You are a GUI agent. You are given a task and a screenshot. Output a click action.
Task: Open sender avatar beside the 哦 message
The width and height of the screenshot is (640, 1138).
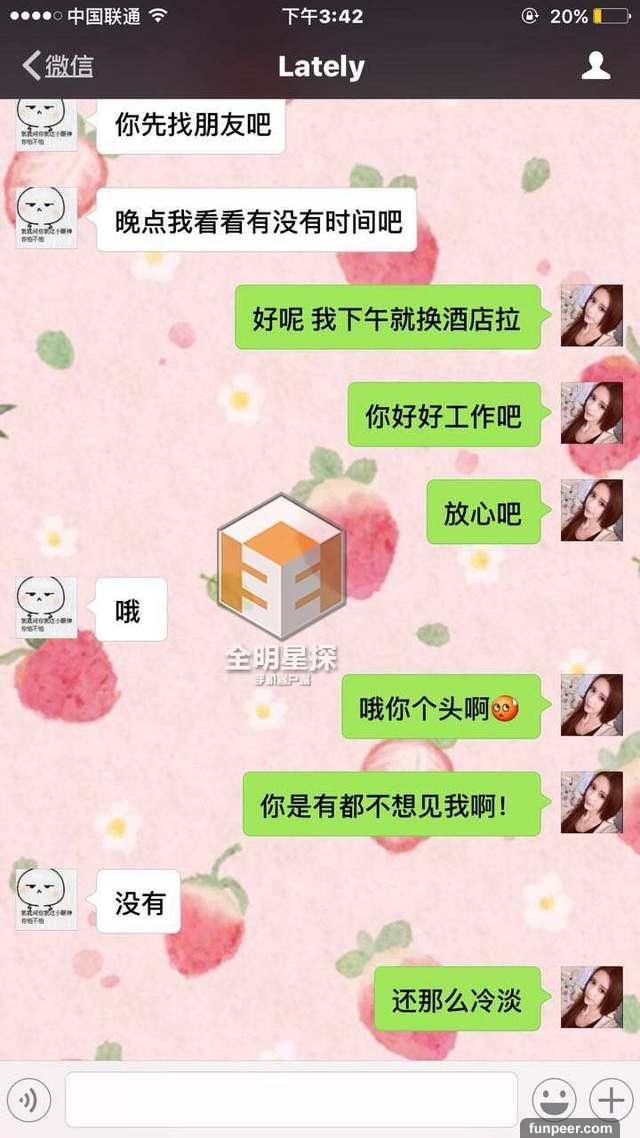[x=46, y=608]
